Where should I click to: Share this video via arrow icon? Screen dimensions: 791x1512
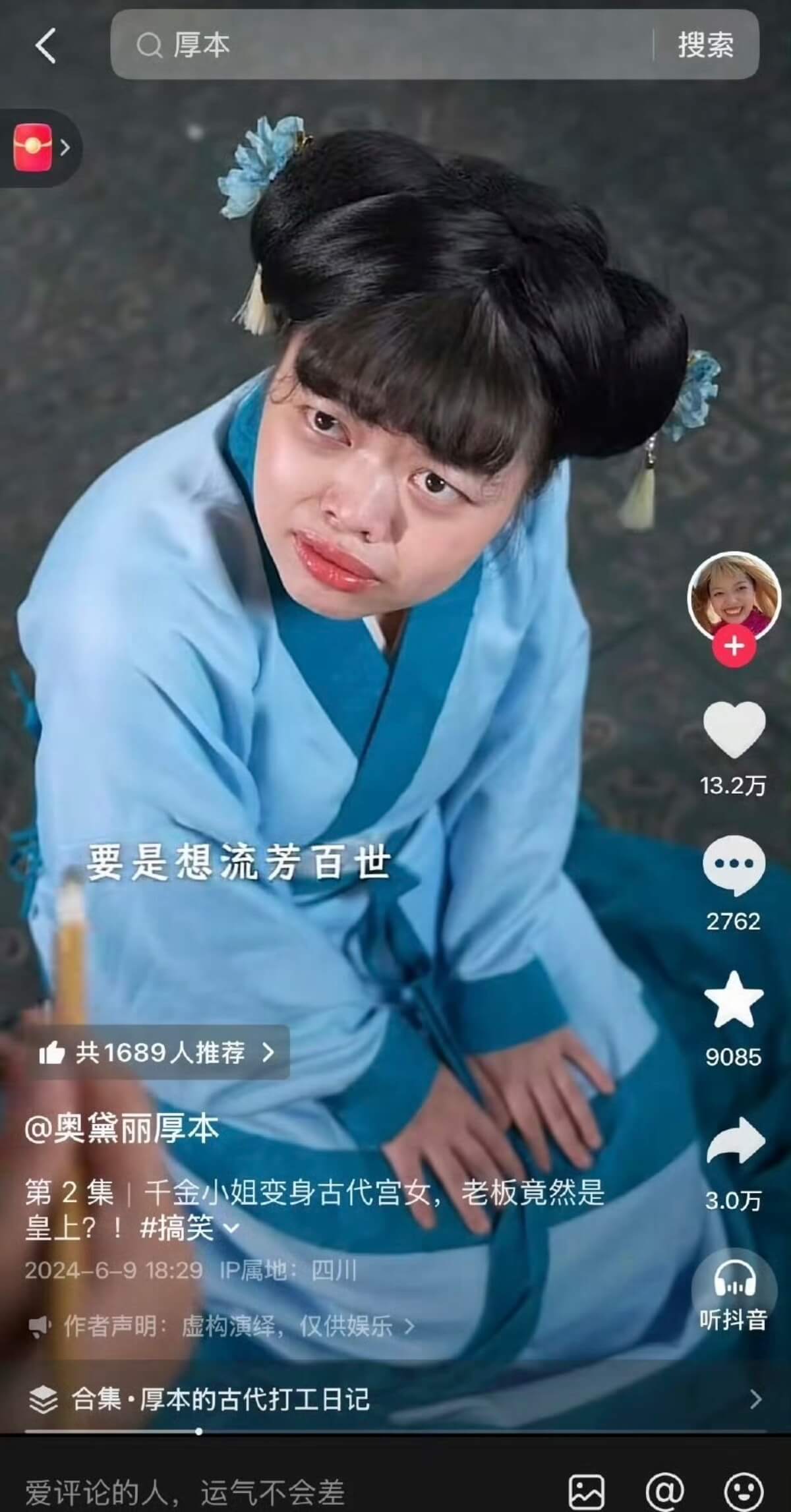[735, 1142]
